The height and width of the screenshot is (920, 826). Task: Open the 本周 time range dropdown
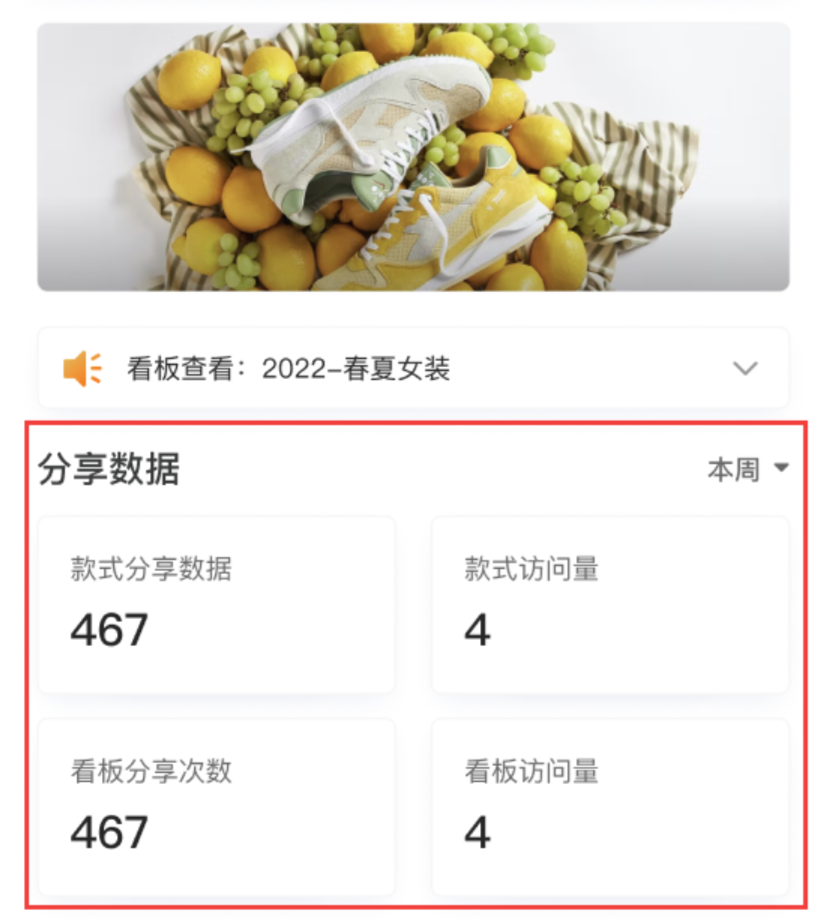[x=748, y=469]
